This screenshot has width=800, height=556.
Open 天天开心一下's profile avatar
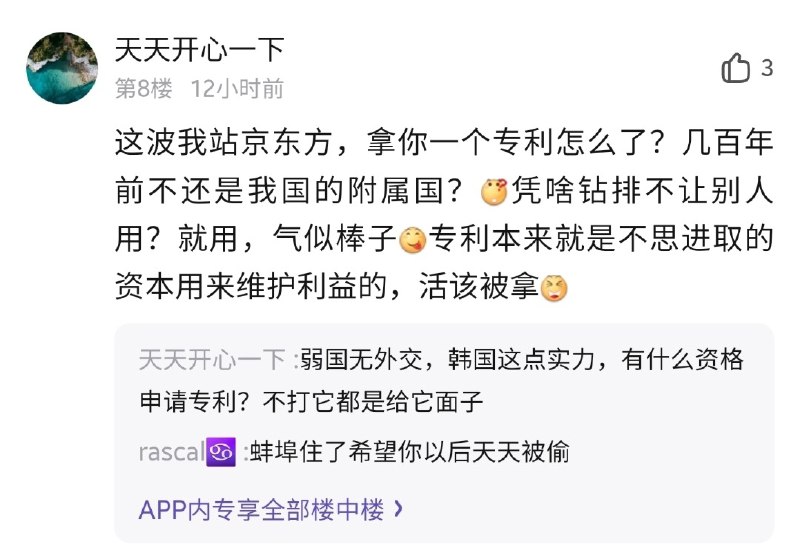(62, 67)
